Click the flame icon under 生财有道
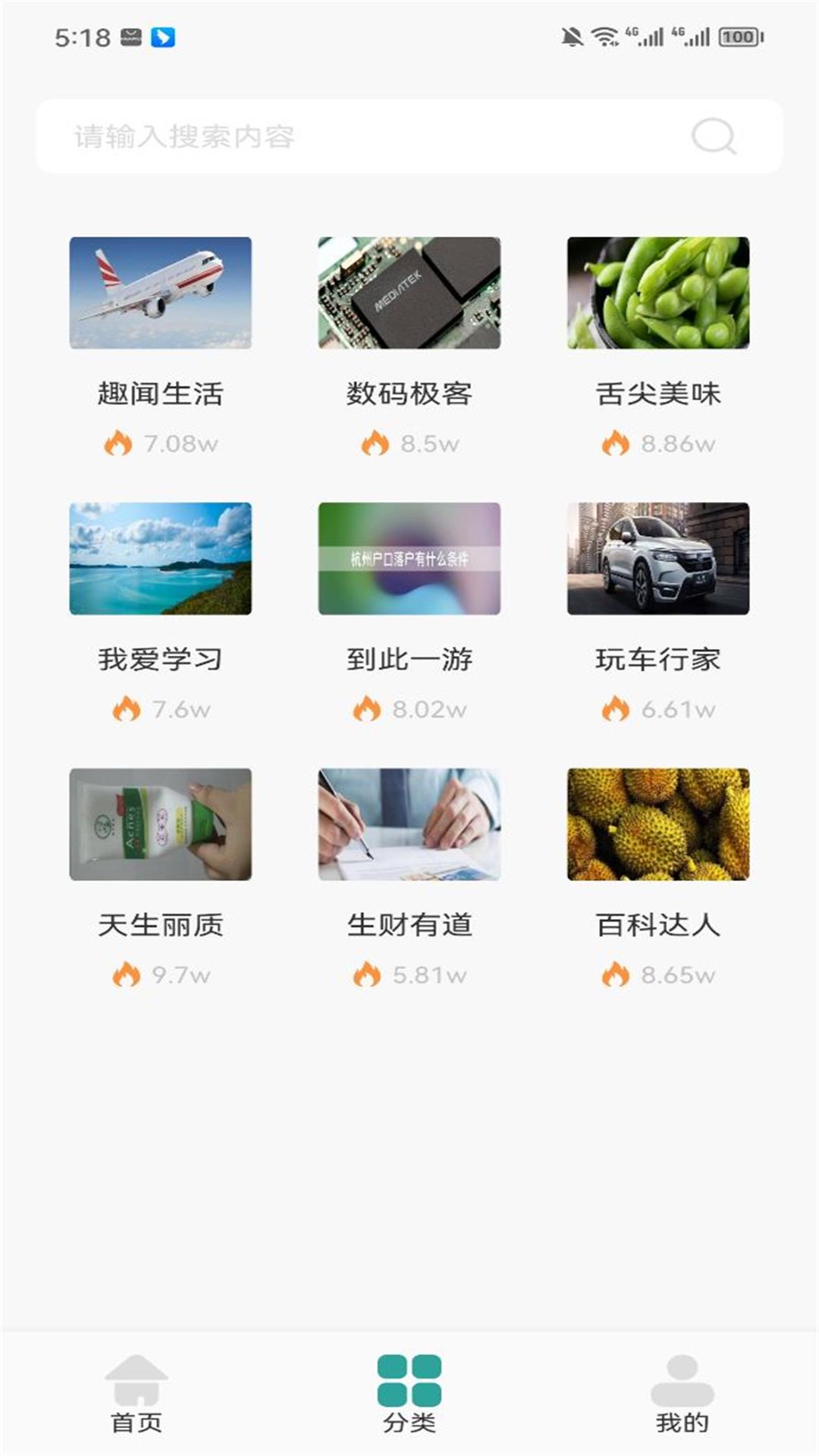The height and width of the screenshot is (1456, 819). [x=366, y=976]
